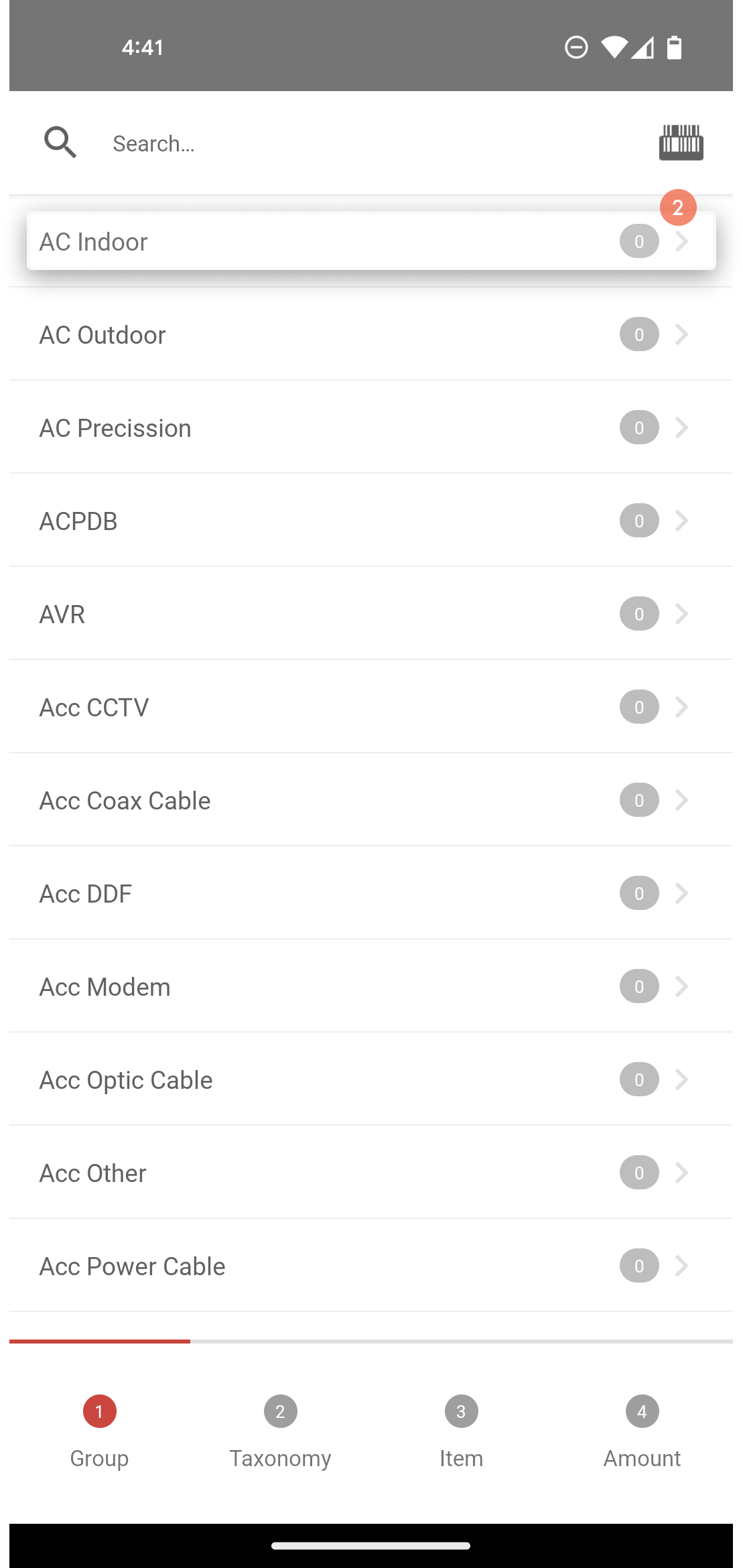Select Acc CCTV from the list
Viewport: 743px width, 1568px height.
click(x=371, y=707)
